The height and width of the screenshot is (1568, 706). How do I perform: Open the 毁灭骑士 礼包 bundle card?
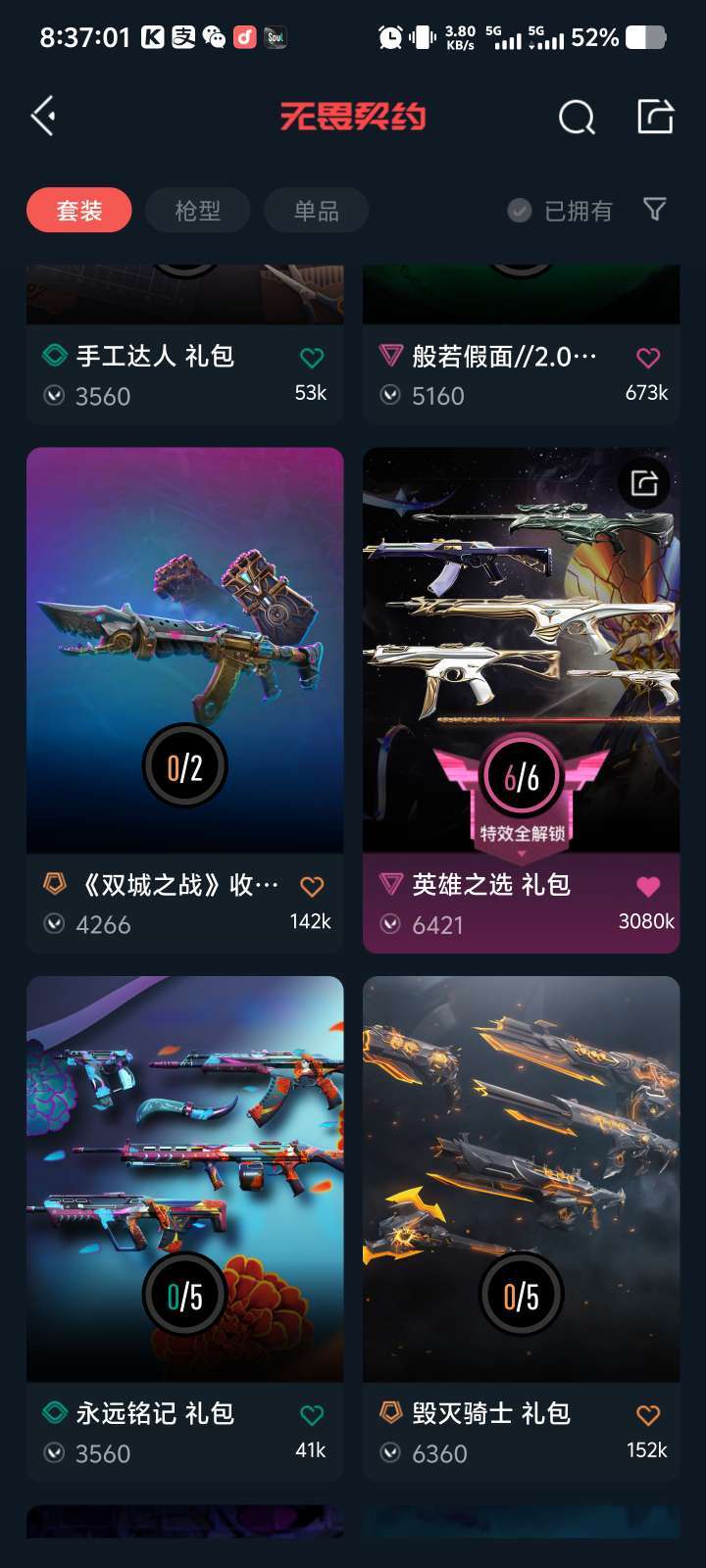point(522,1228)
